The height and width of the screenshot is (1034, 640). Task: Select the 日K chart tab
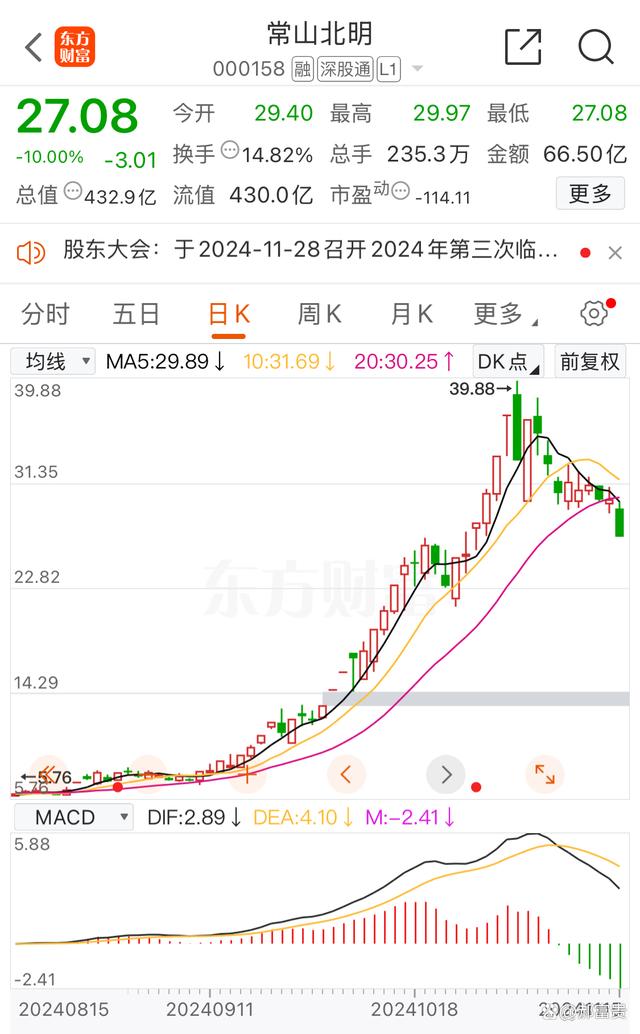[229, 315]
